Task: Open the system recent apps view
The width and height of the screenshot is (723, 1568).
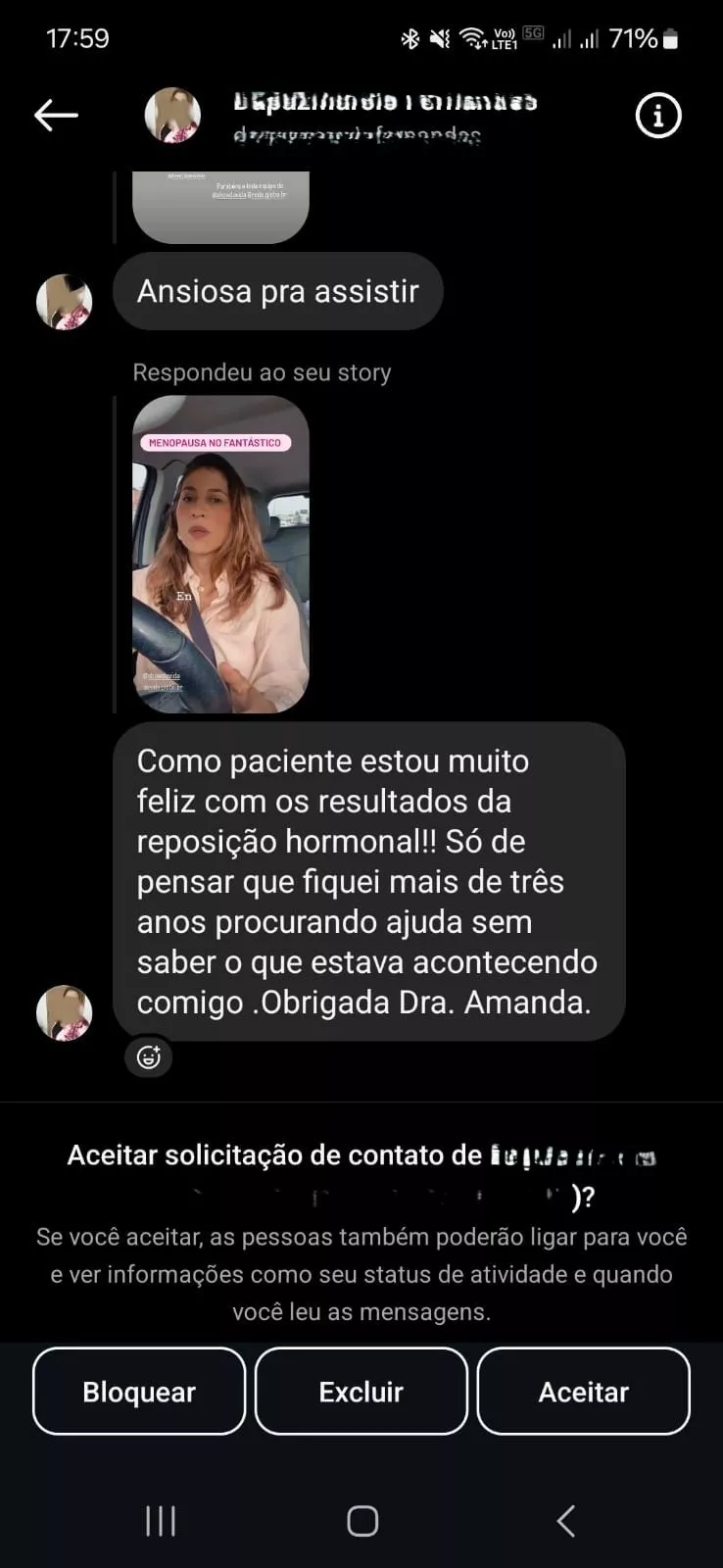Action: coord(161,1521)
